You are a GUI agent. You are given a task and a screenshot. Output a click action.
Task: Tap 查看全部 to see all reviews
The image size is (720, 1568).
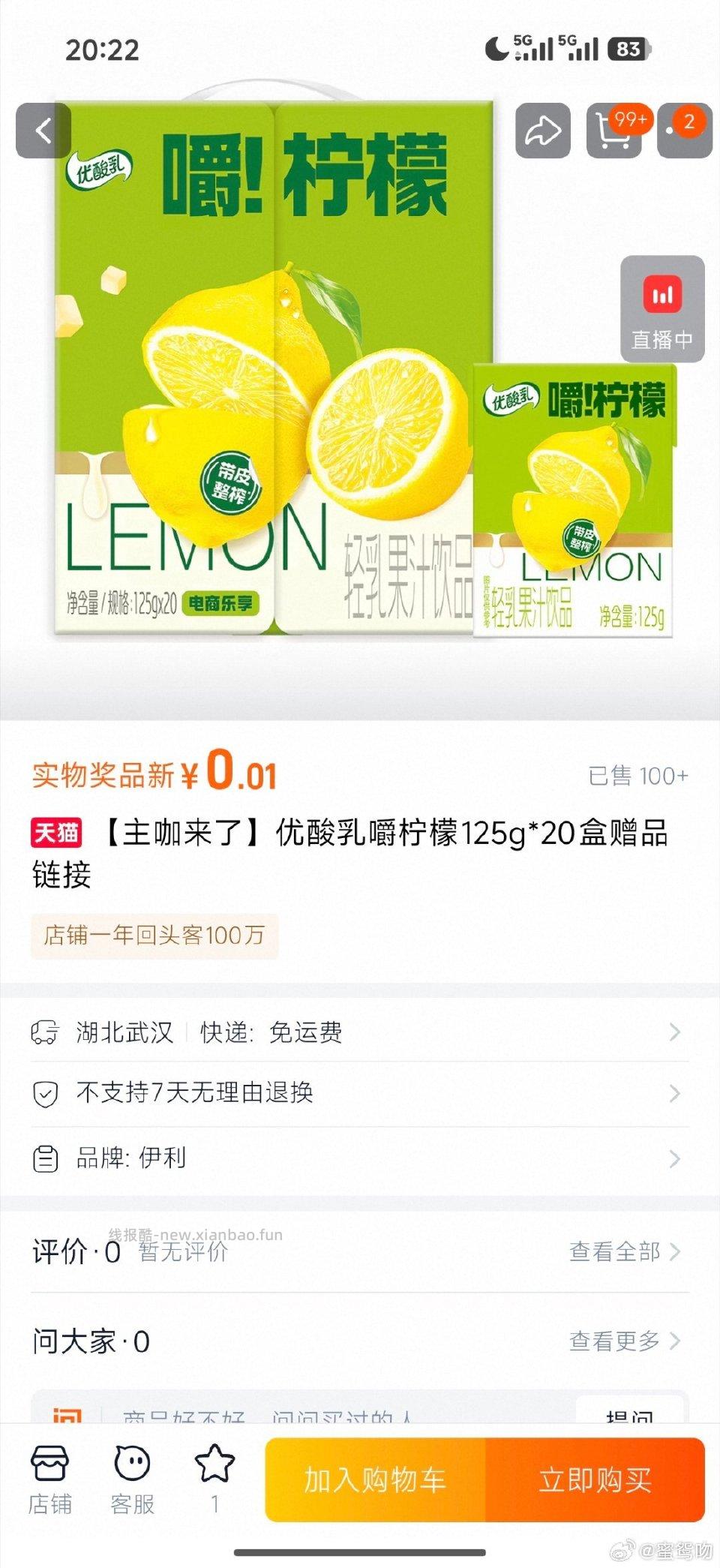[624, 1251]
